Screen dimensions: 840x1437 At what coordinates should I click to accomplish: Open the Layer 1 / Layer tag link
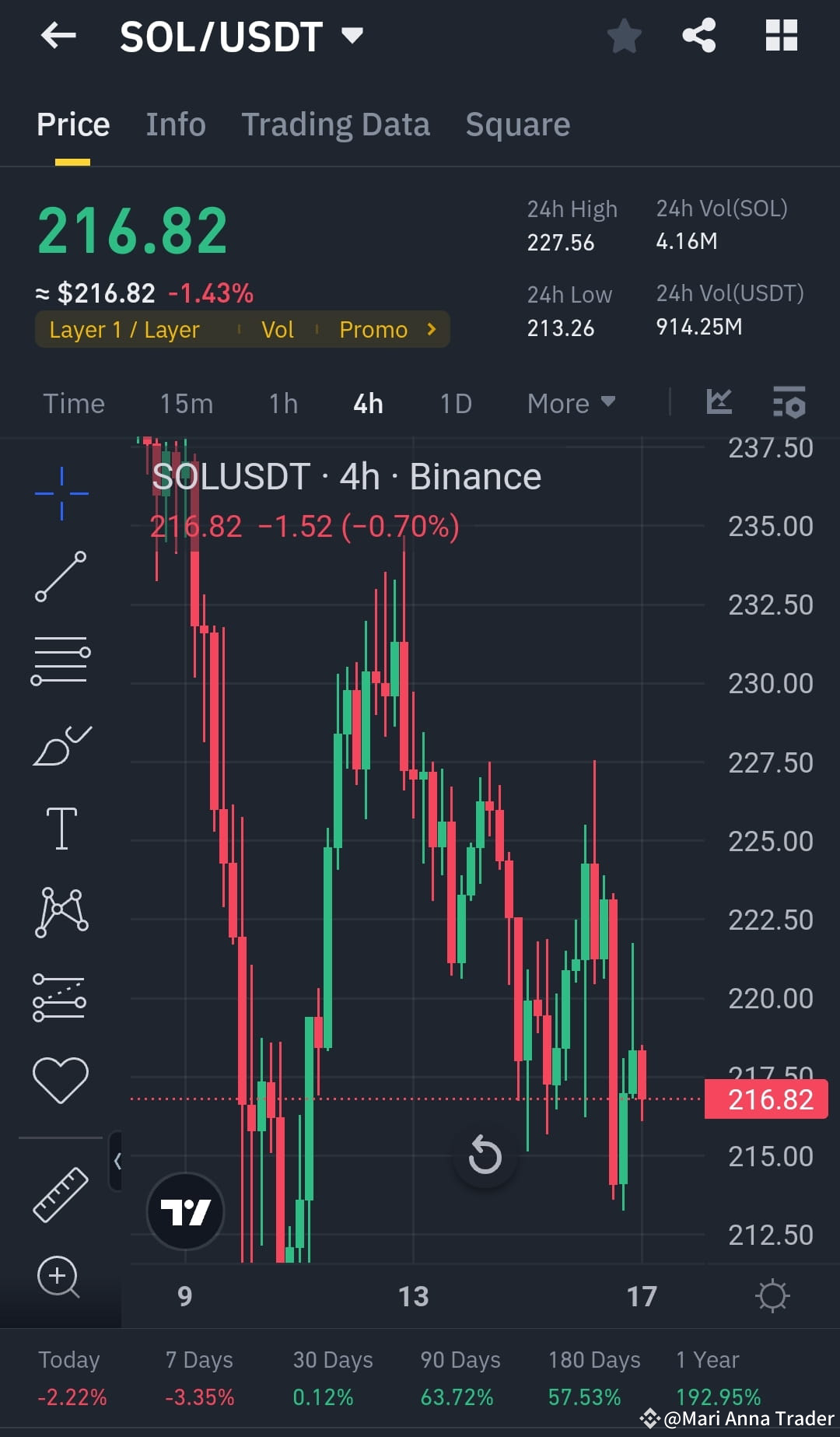[x=124, y=329]
